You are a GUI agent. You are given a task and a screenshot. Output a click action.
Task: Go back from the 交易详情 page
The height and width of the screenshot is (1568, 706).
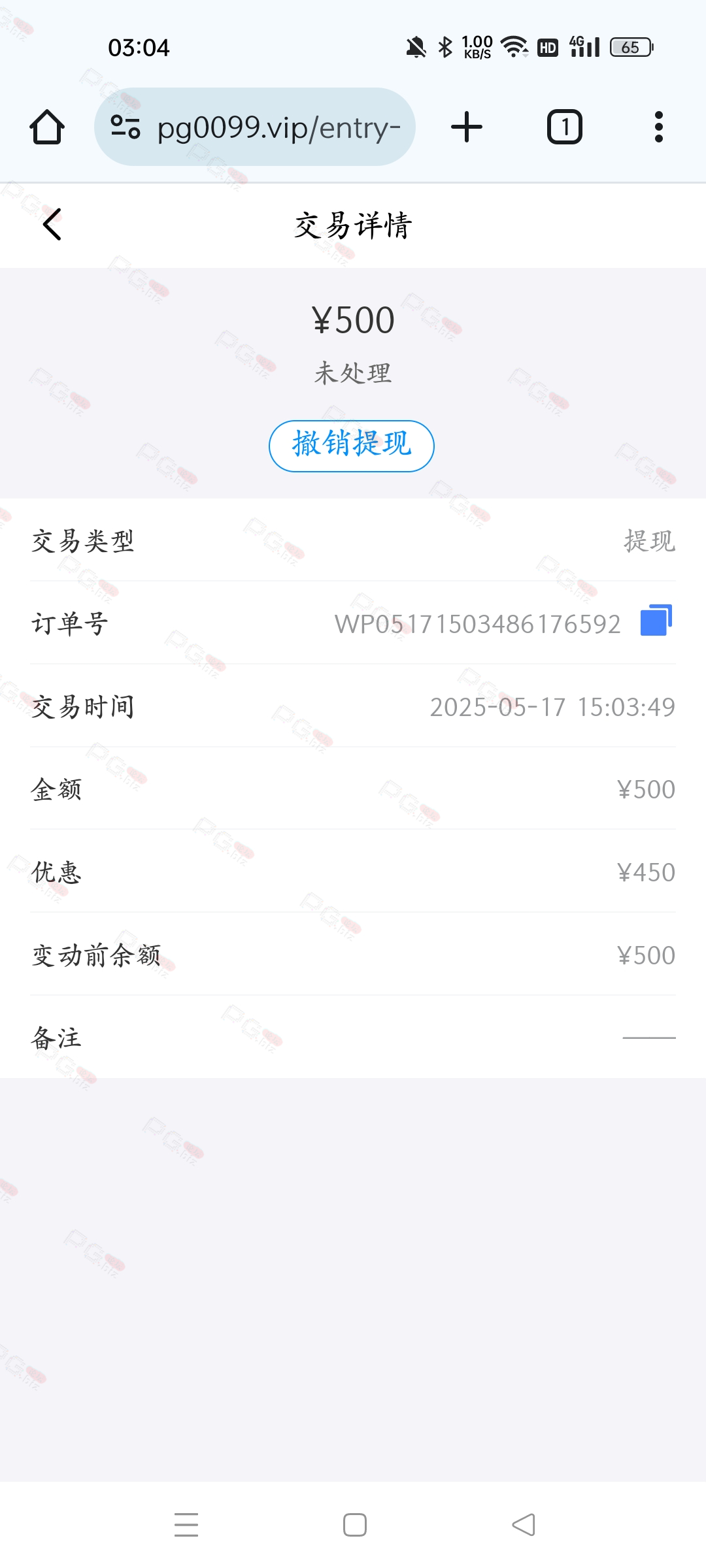tap(52, 225)
